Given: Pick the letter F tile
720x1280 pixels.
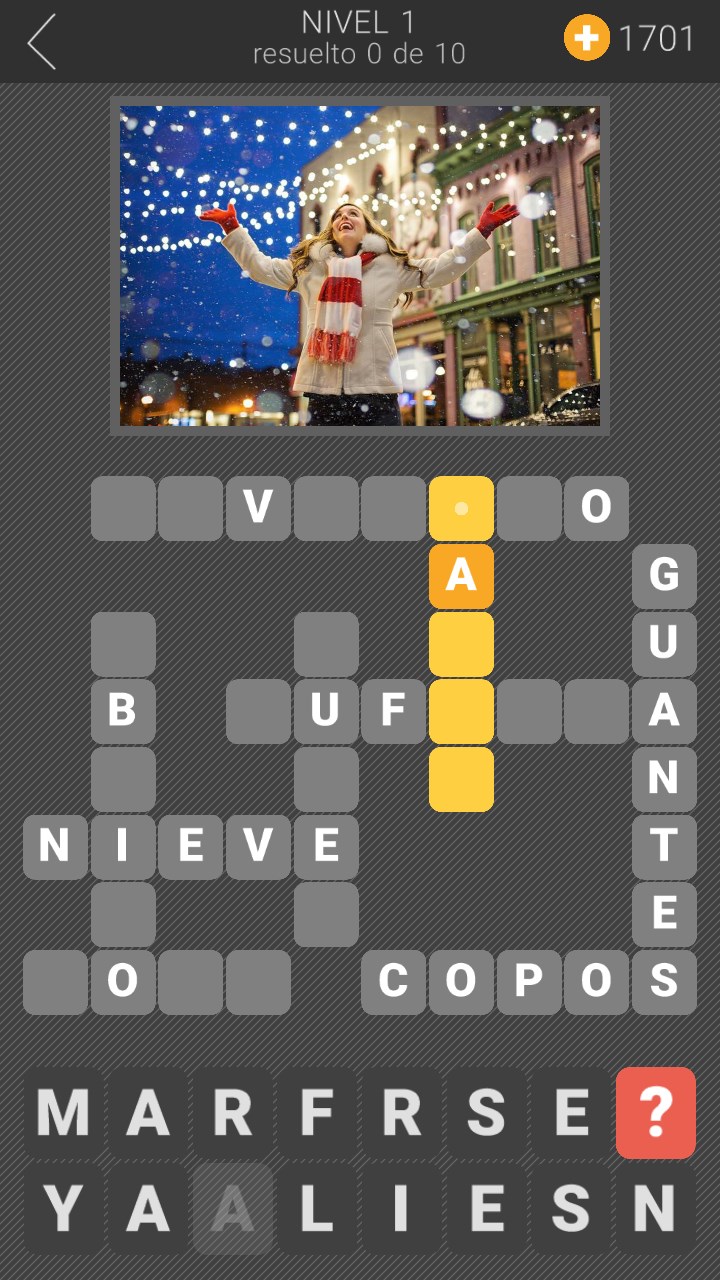Looking at the screenshot, I should [x=317, y=1112].
